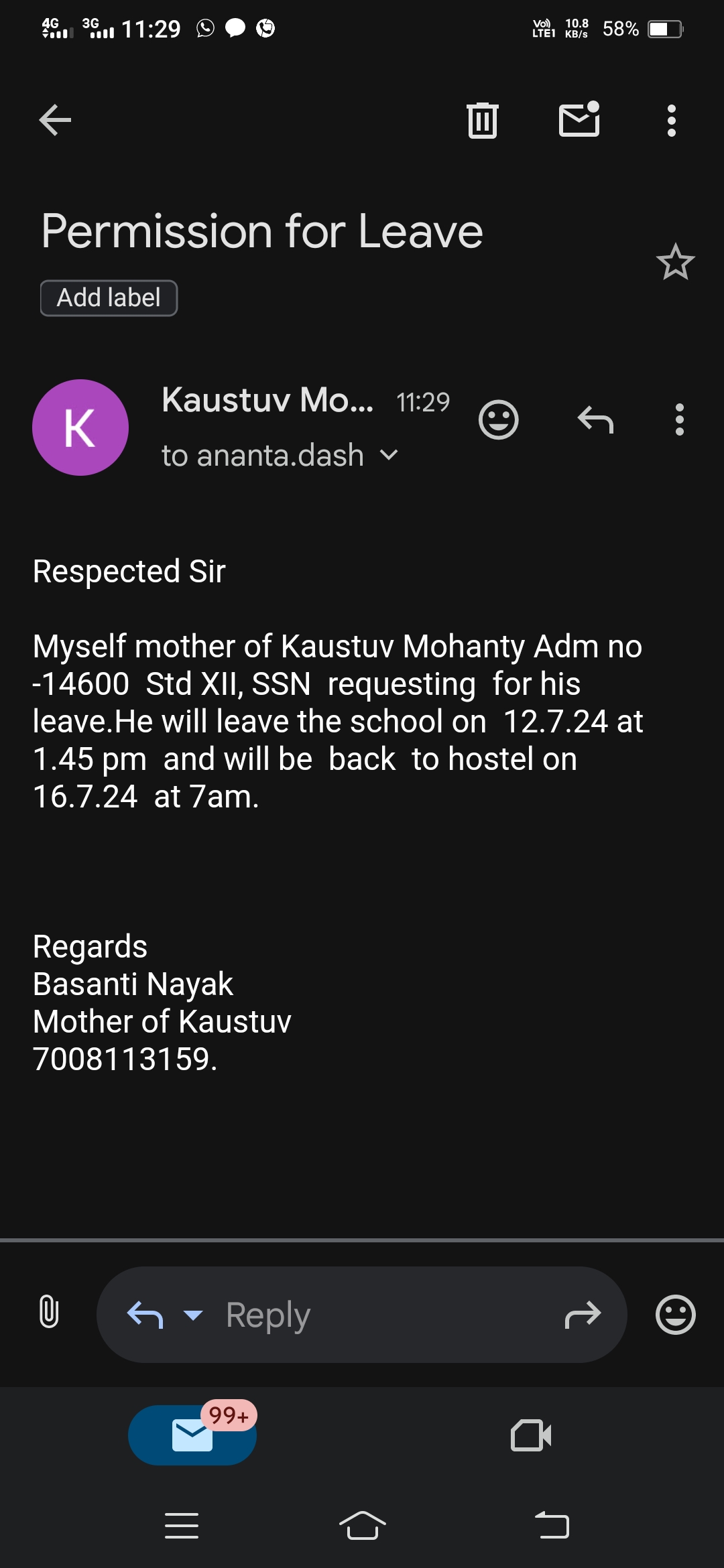This screenshot has height=1568, width=724.
Task: Open recent apps from navigation bar
Action: click(x=182, y=1526)
